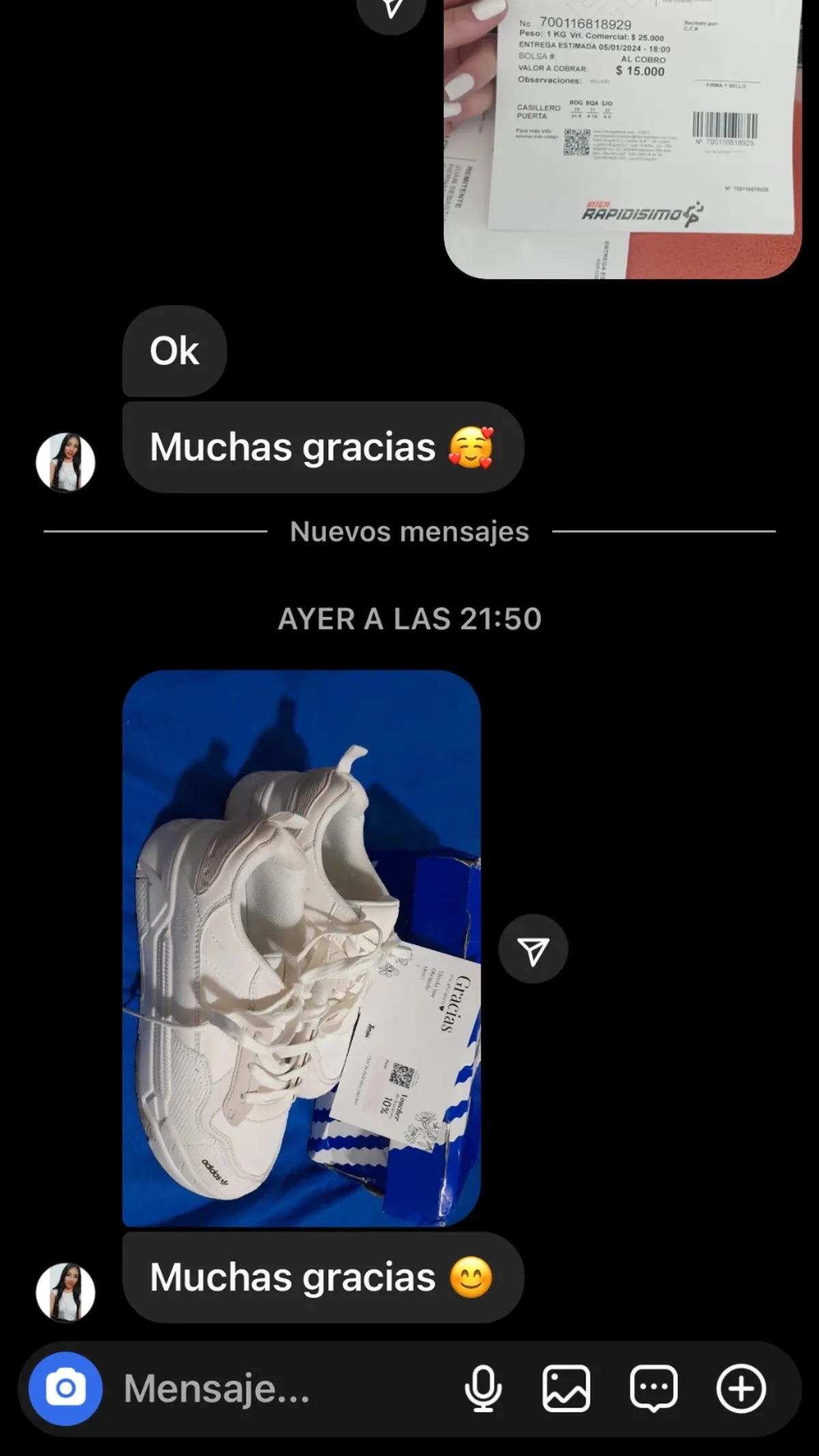Forward the shoes photo using the share arrow

[533, 950]
